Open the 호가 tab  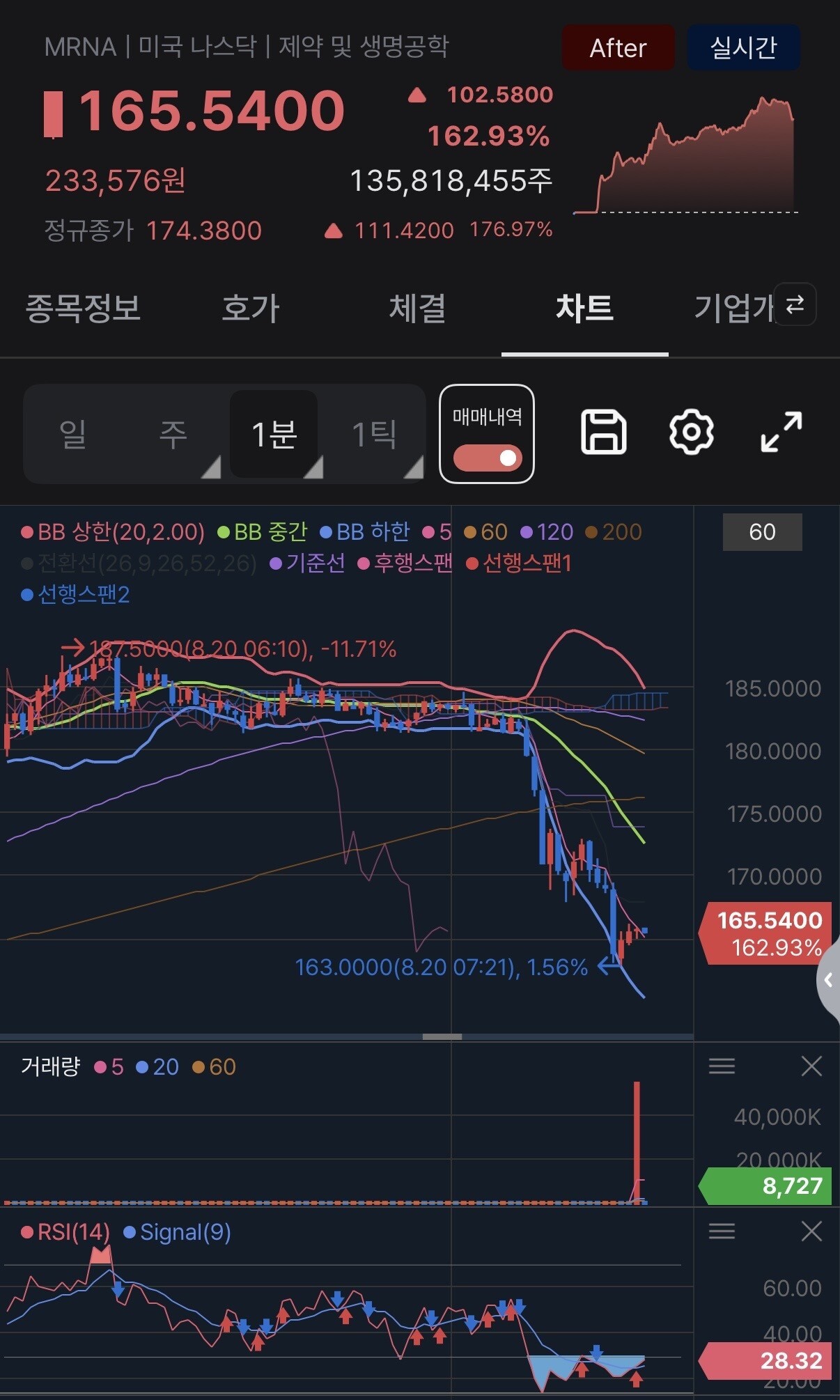click(250, 308)
